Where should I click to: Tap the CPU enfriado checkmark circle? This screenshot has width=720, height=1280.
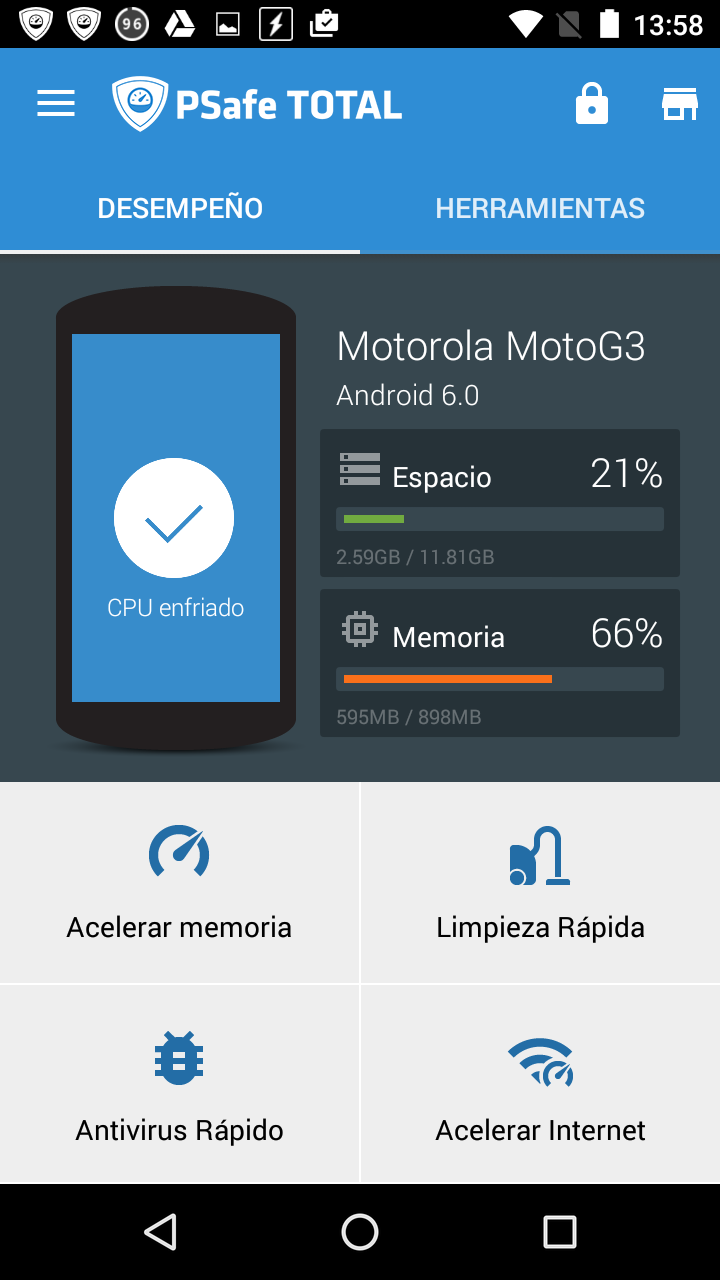click(x=174, y=518)
